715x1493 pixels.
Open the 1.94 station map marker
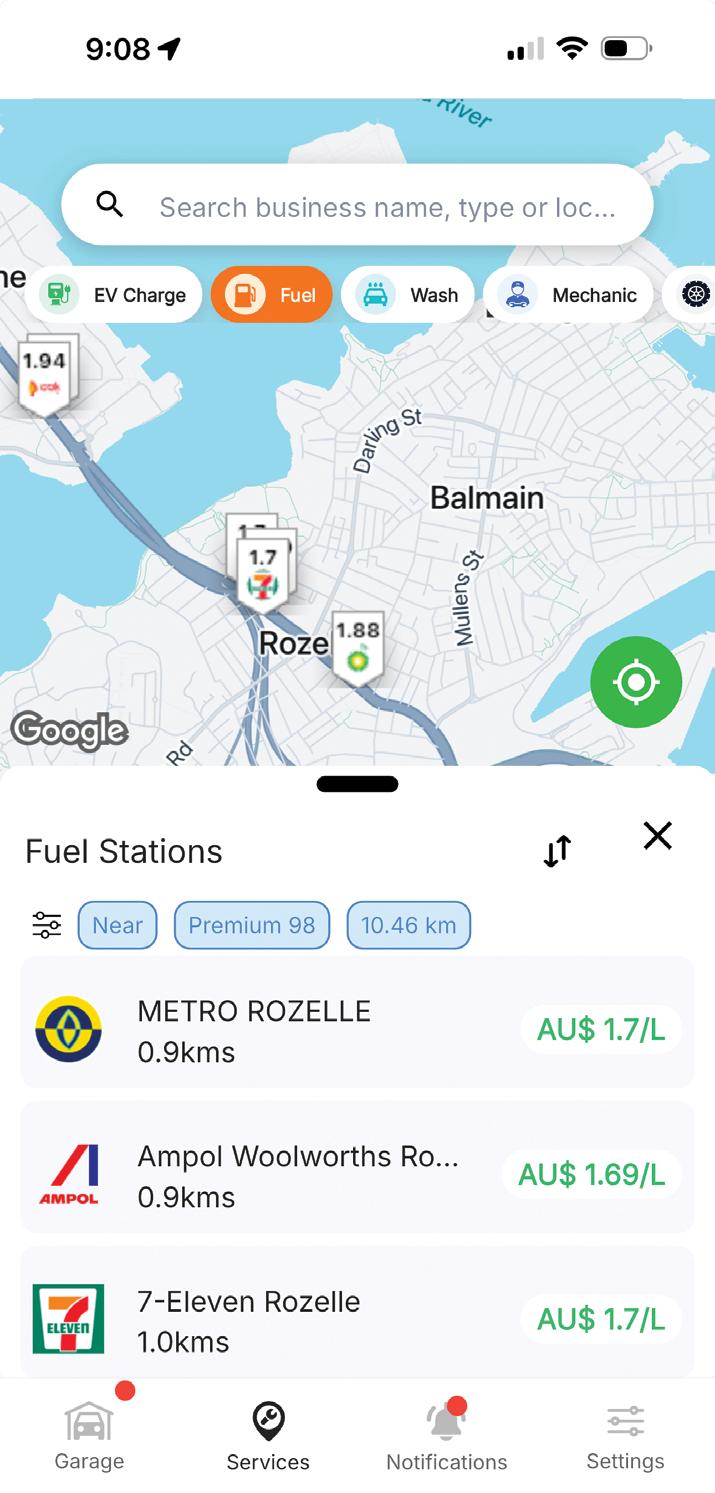[x=44, y=374]
